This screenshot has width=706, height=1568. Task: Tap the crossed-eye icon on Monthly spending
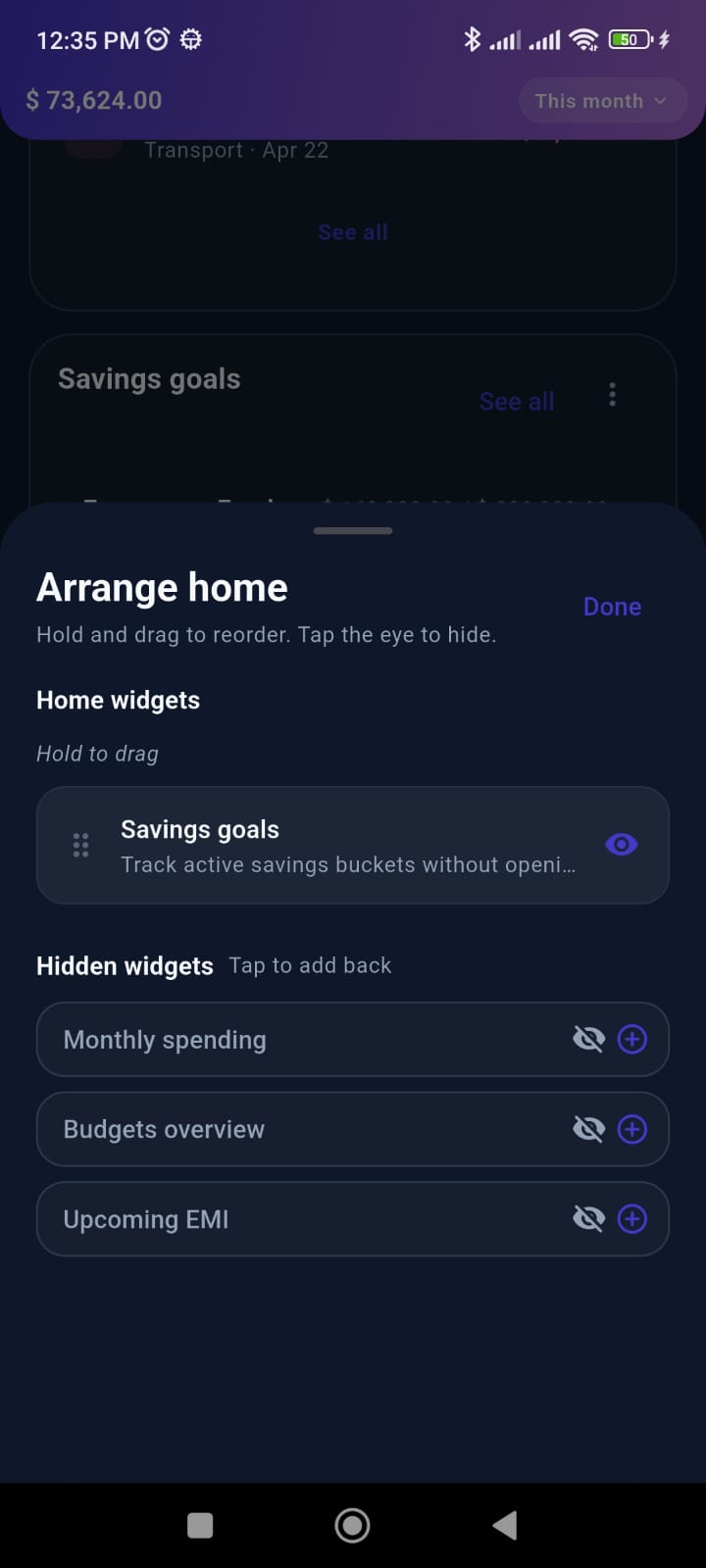(589, 1038)
